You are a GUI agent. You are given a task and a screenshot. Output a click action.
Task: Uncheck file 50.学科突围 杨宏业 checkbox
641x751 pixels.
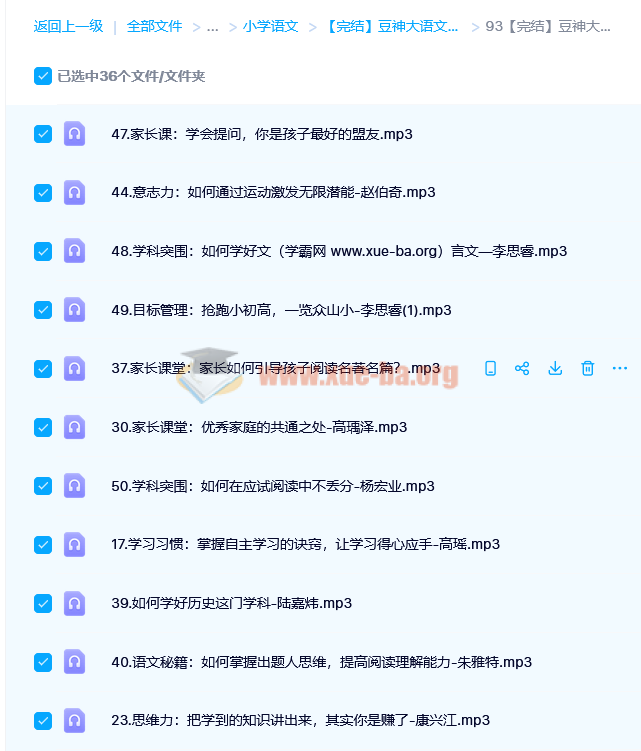[x=42, y=486]
